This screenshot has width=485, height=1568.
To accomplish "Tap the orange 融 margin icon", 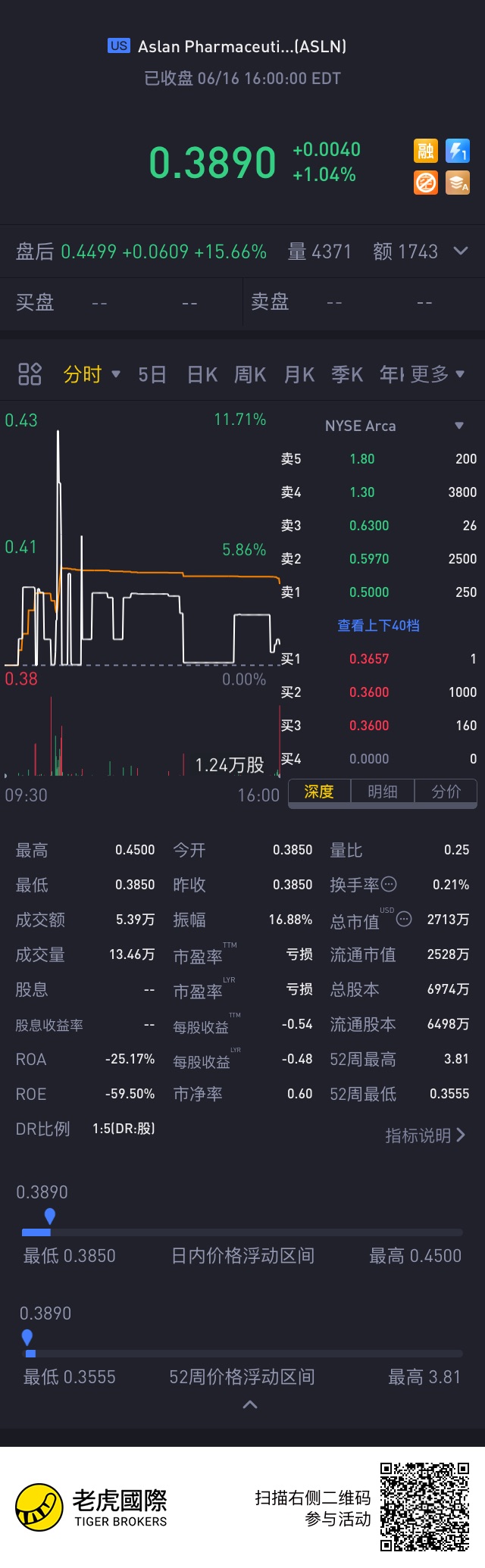I will click(x=426, y=151).
